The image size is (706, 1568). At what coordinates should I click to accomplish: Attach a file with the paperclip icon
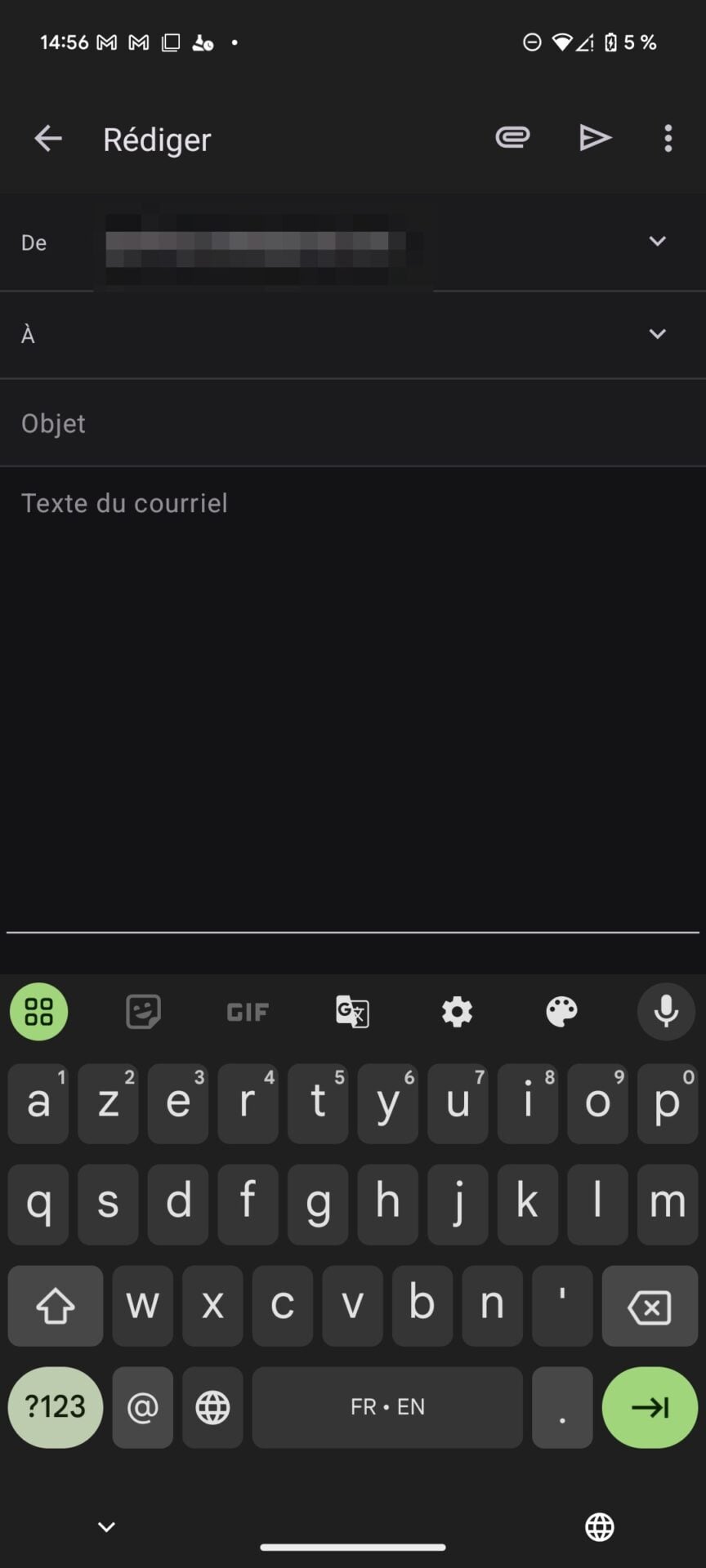pyautogui.click(x=512, y=137)
